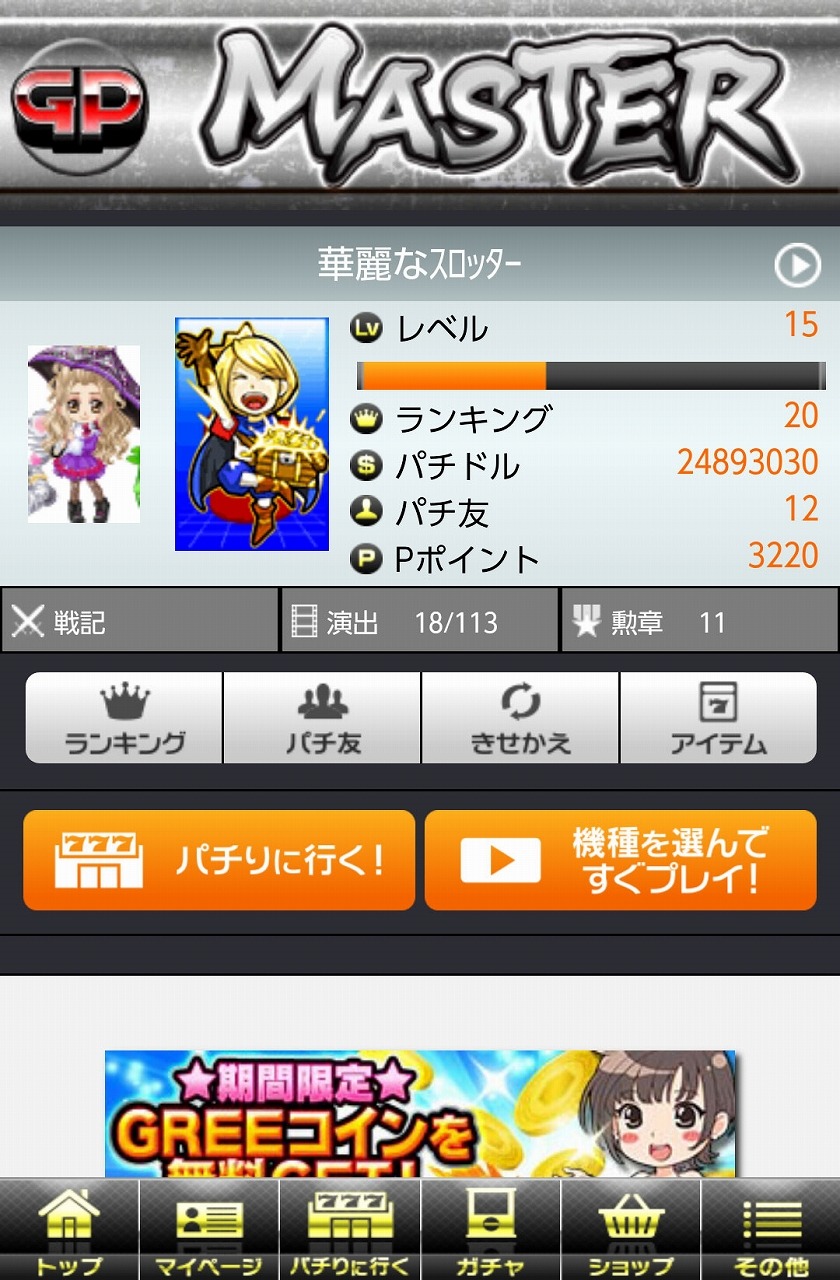Open the パチ友 friends button
The image size is (840, 1280).
click(x=322, y=718)
